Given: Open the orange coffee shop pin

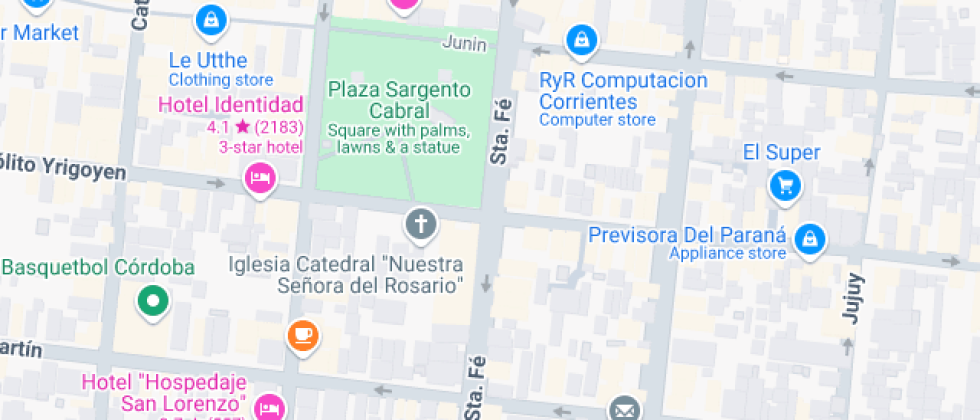Looking at the screenshot, I should pos(303,336).
